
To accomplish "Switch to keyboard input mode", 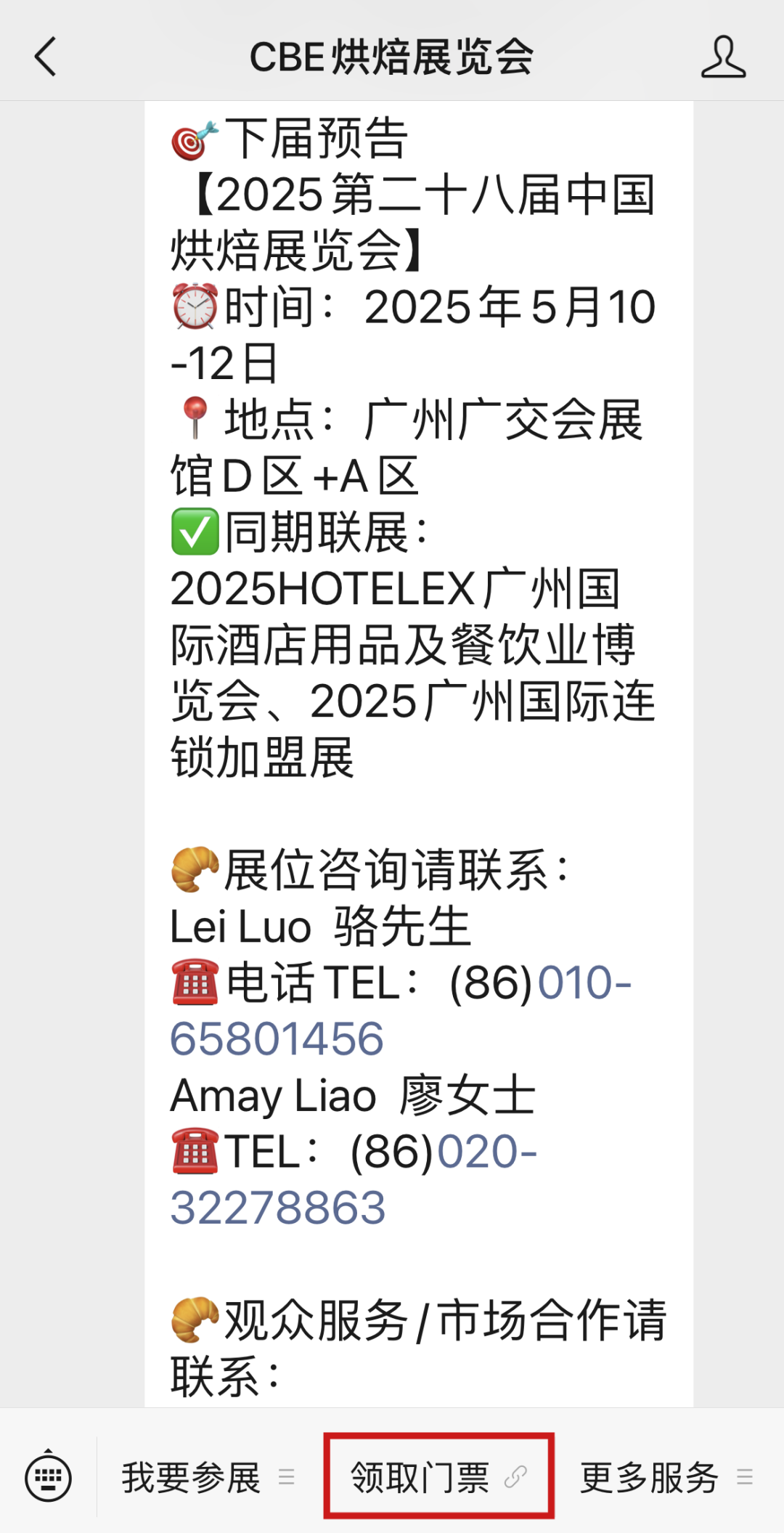I will coord(48,1476).
